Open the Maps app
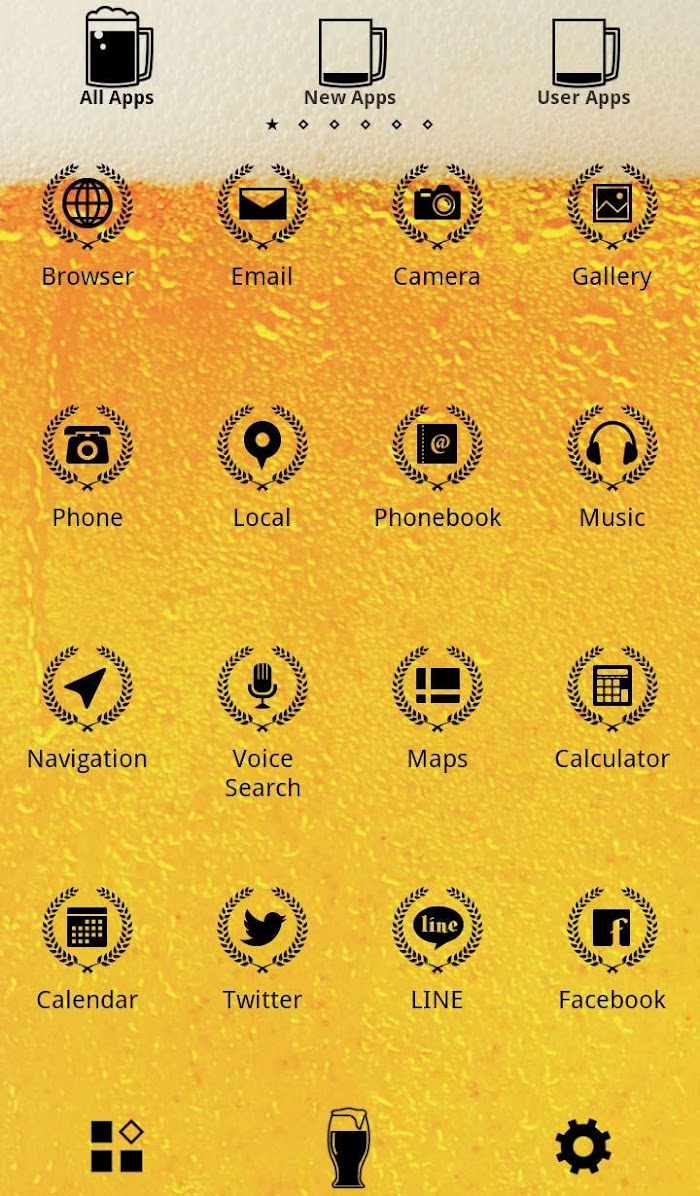Screen dimensions: 700x1196 pos(437,708)
